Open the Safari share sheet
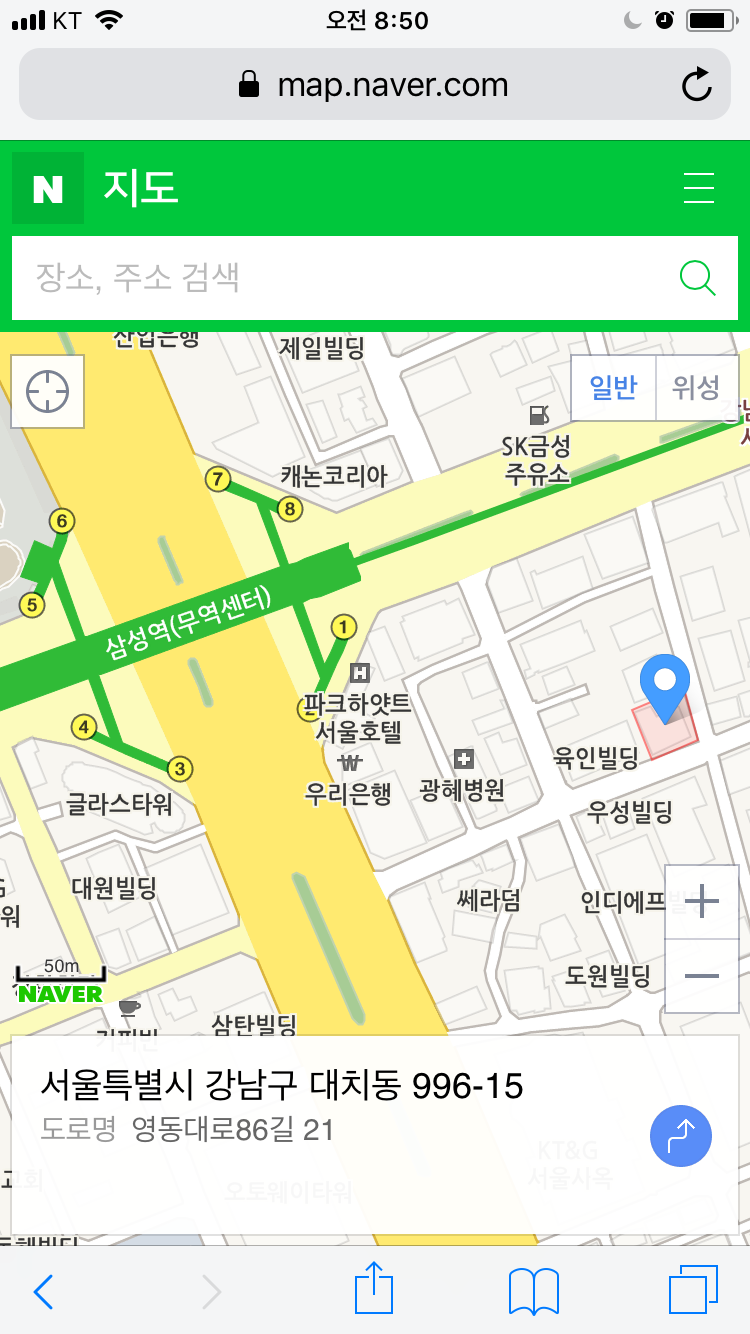The image size is (750, 1334). [x=374, y=1288]
